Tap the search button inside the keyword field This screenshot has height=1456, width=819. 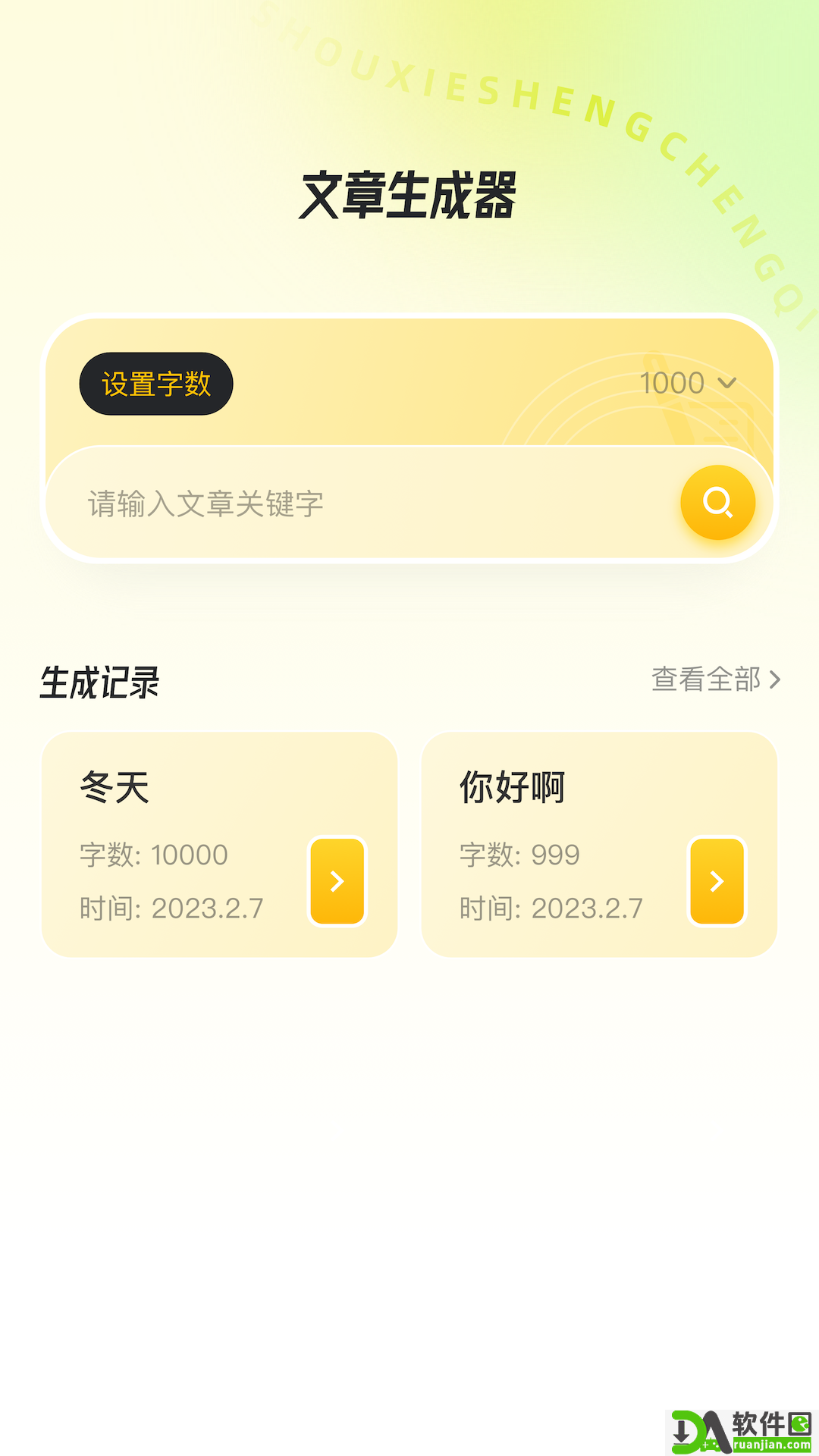coord(717,502)
